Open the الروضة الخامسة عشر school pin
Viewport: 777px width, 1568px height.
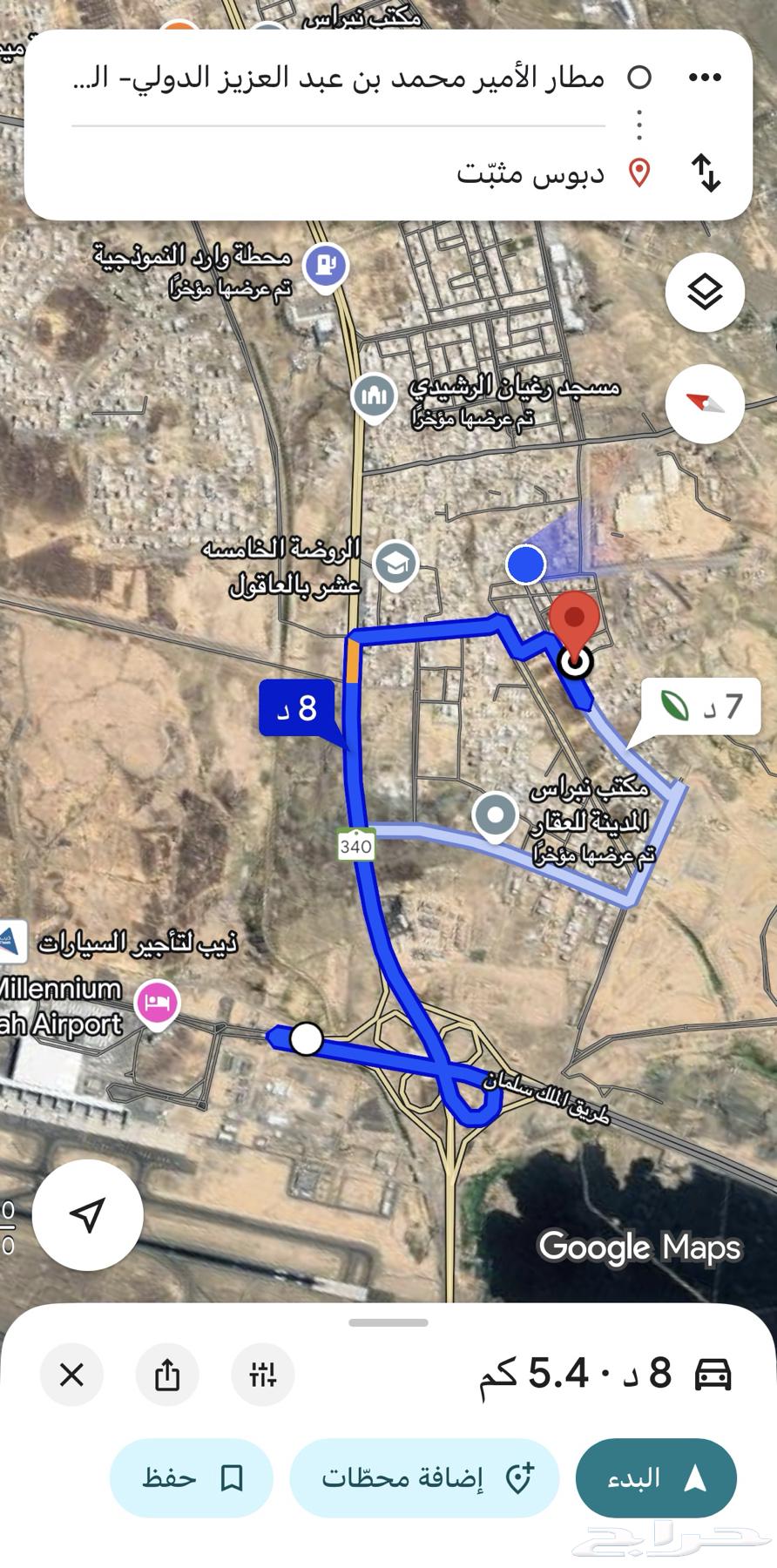pyautogui.click(x=395, y=564)
